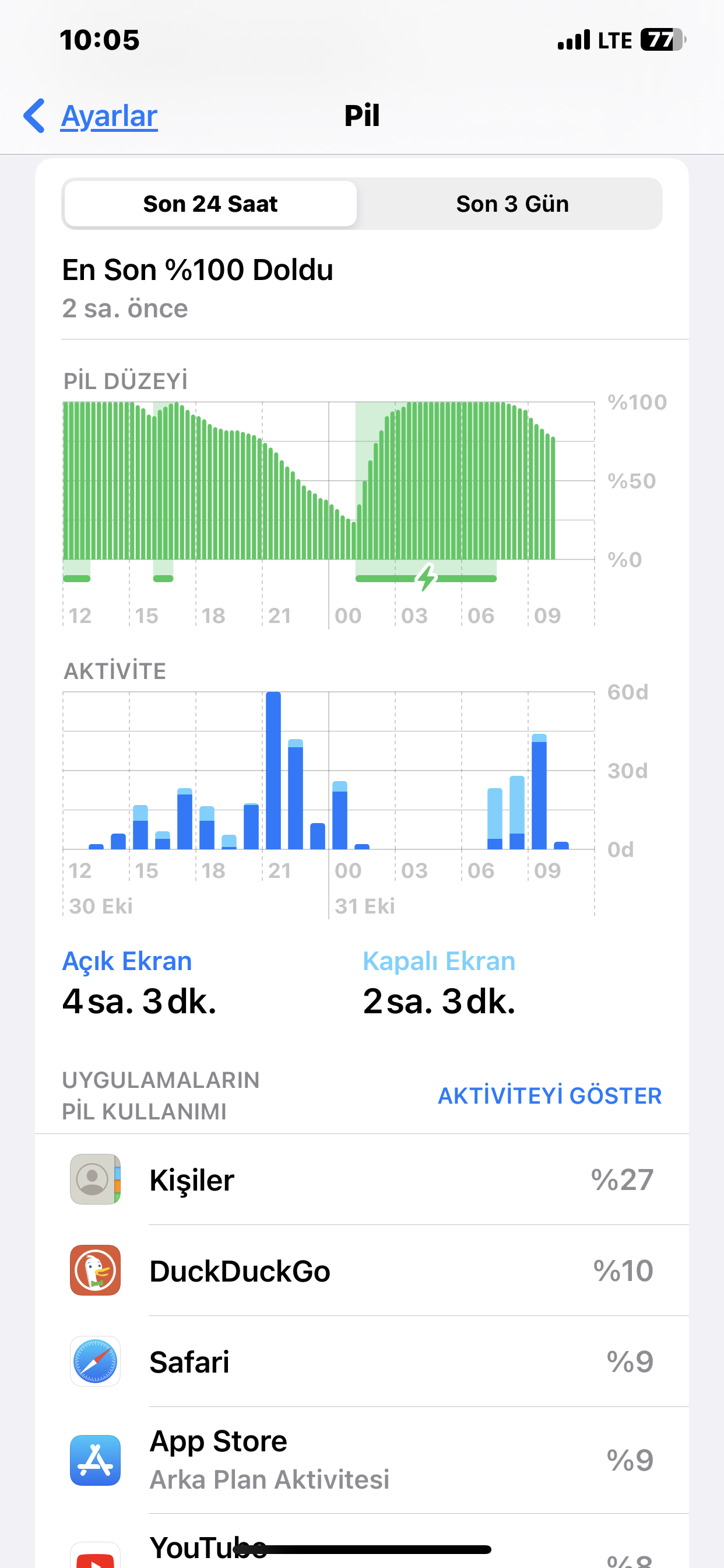The image size is (724, 1568).
Task: Open Kişiler battery usage row
Action: click(x=362, y=1179)
